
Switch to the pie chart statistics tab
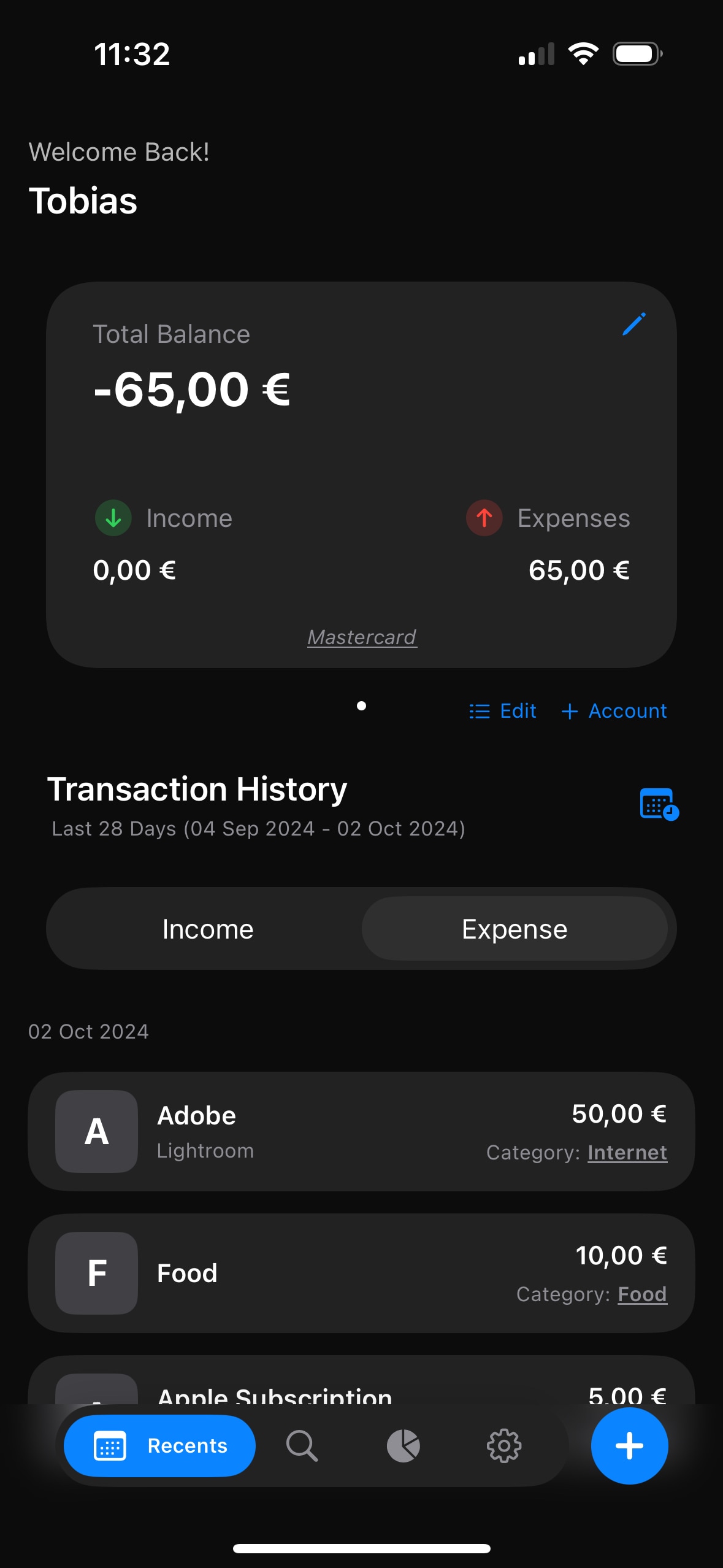coord(403,1446)
